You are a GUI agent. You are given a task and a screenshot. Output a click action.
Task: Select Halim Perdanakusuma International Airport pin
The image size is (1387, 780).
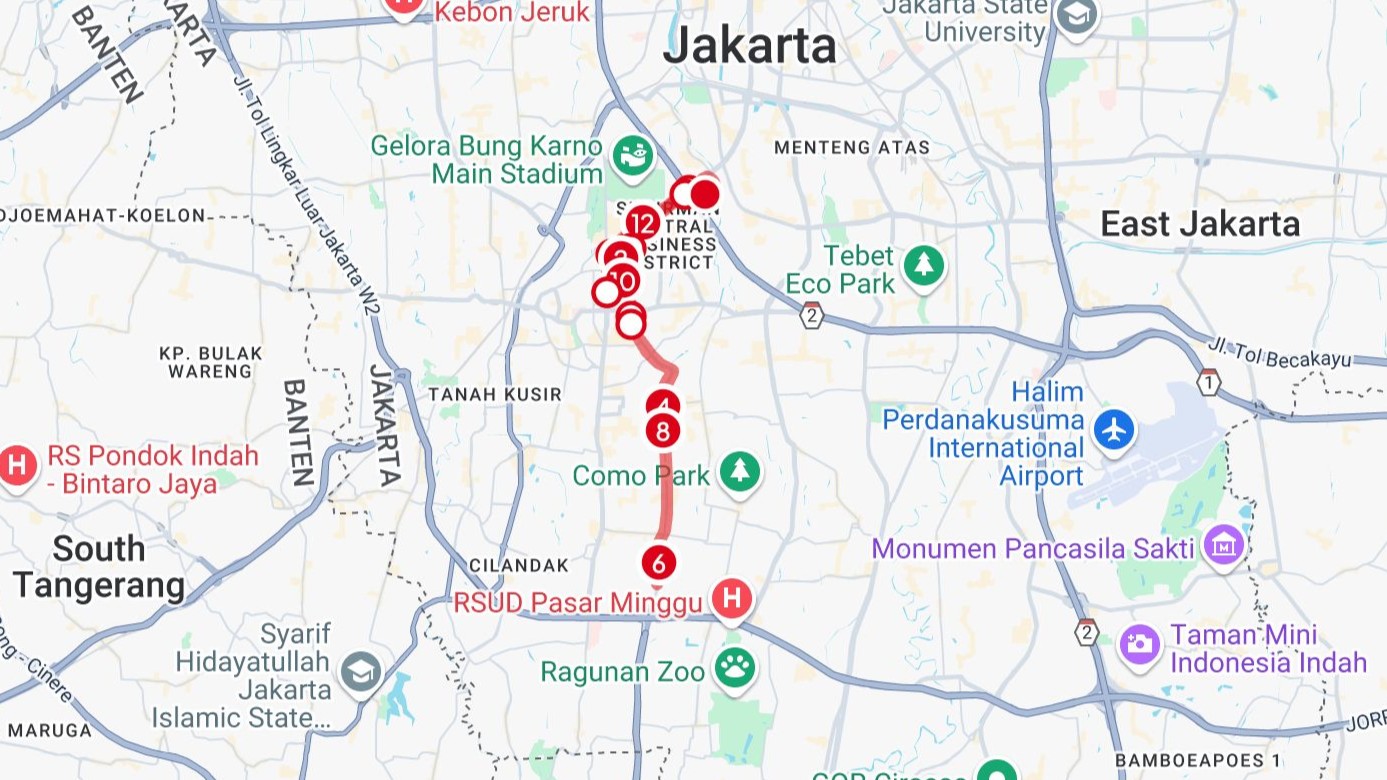pos(1113,431)
